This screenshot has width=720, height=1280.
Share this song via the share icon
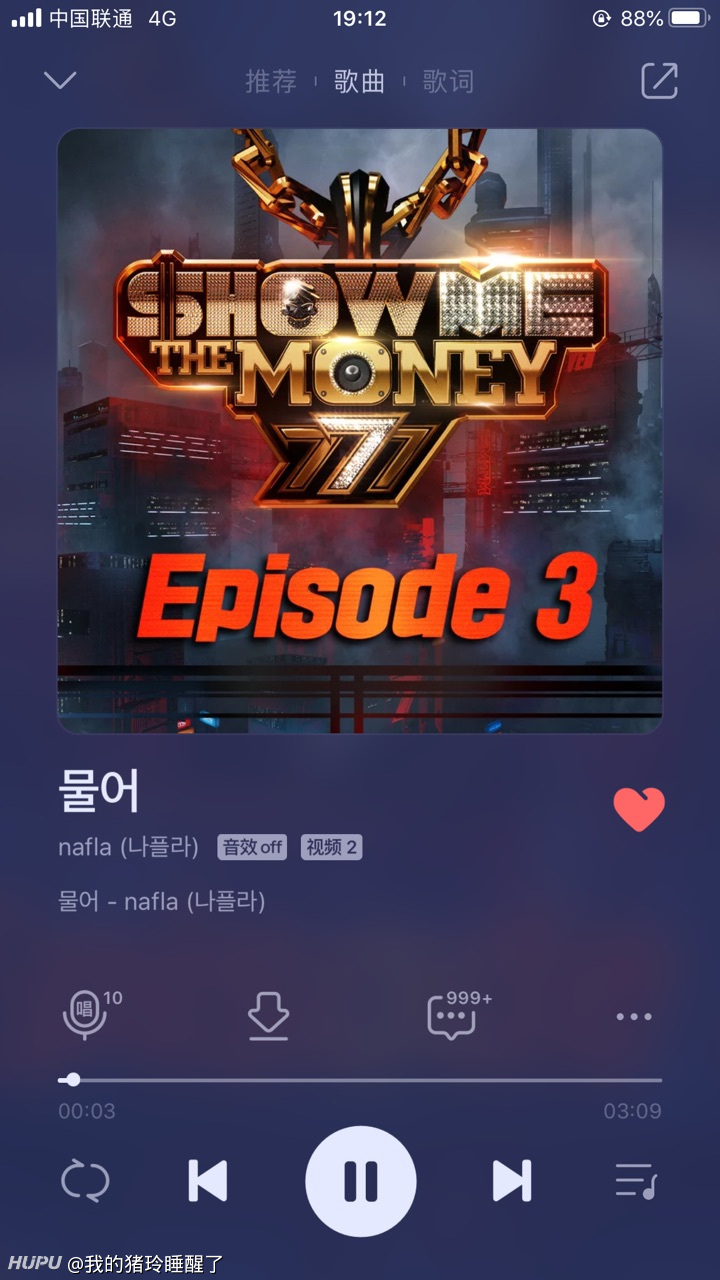coord(660,81)
